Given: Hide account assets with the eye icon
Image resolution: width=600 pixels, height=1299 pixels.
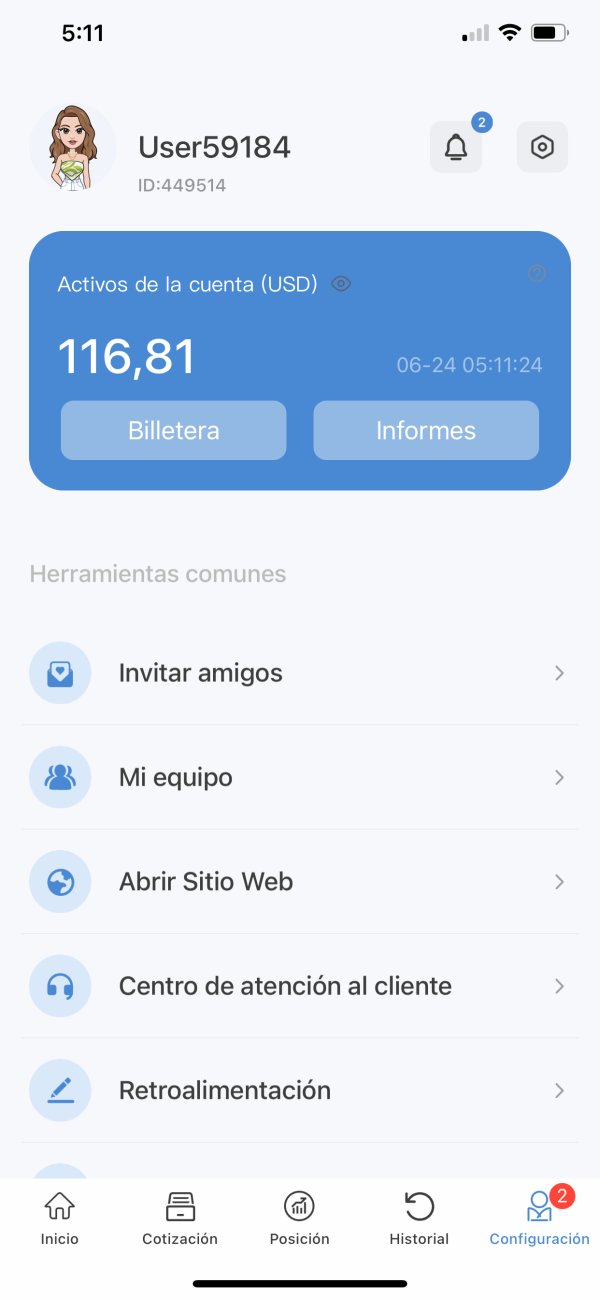Looking at the screenshot, I should 341,284.
